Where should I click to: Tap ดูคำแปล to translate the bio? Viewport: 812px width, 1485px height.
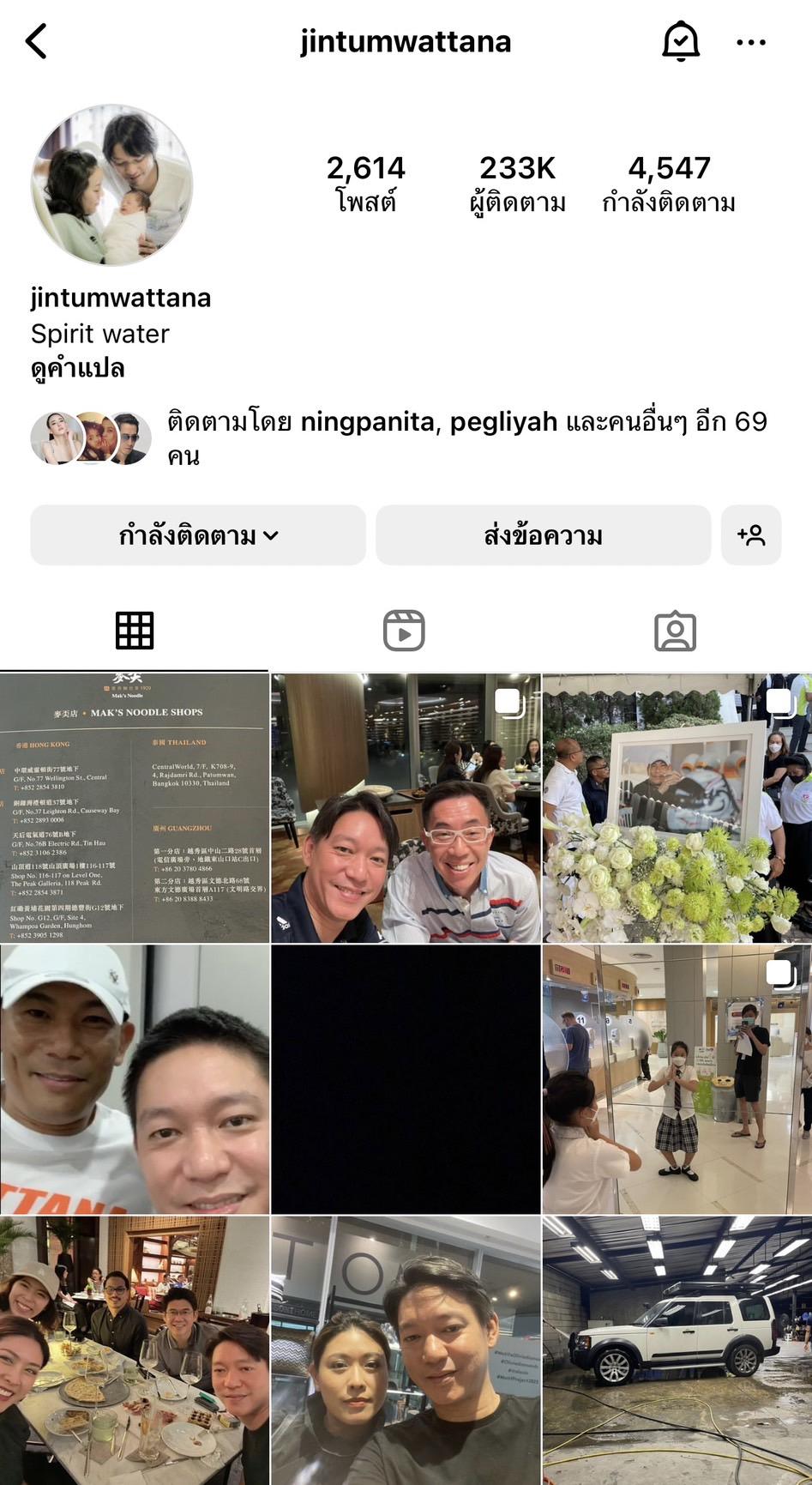[x=78, y=369]
